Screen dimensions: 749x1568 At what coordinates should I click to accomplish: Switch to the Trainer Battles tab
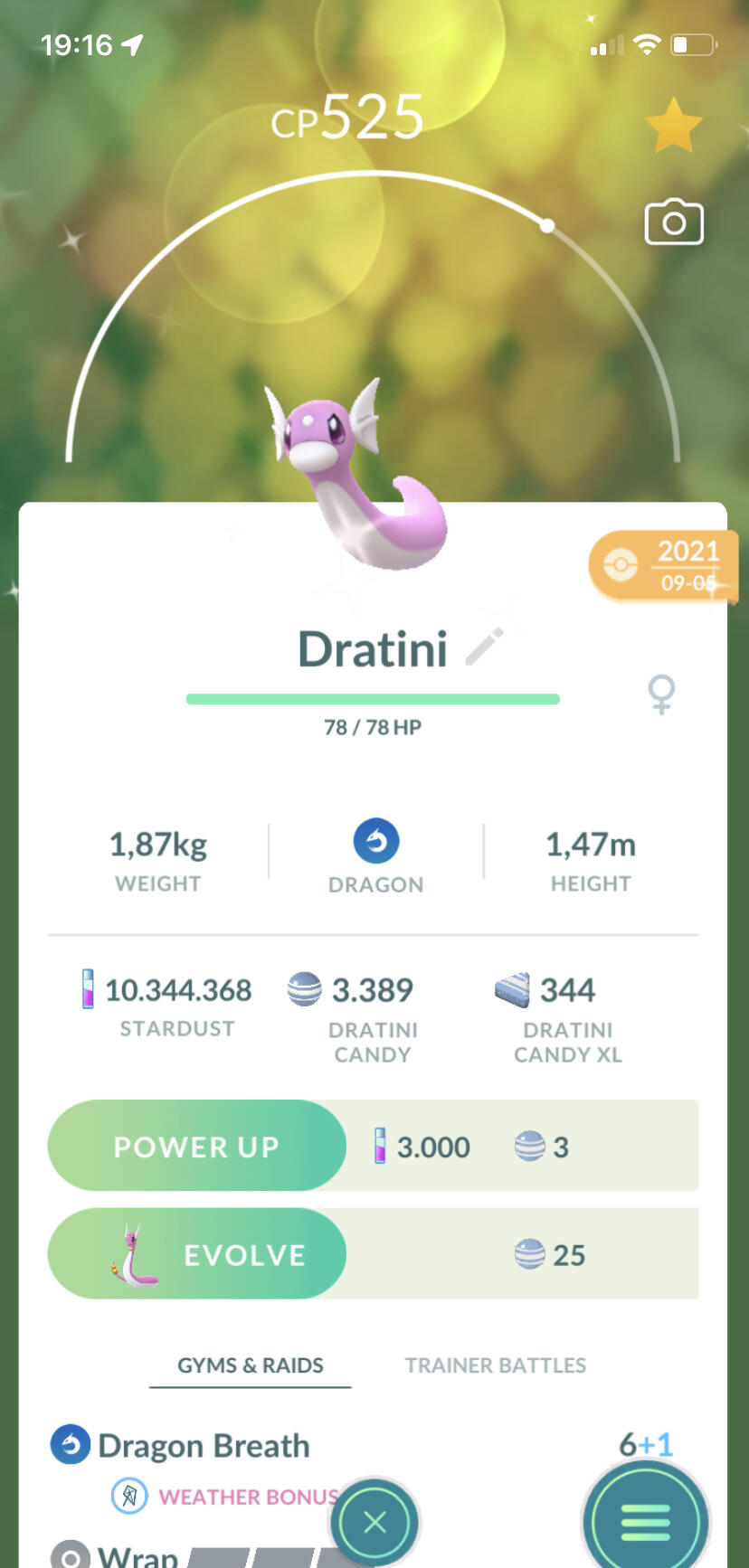tap(495, 1365)
